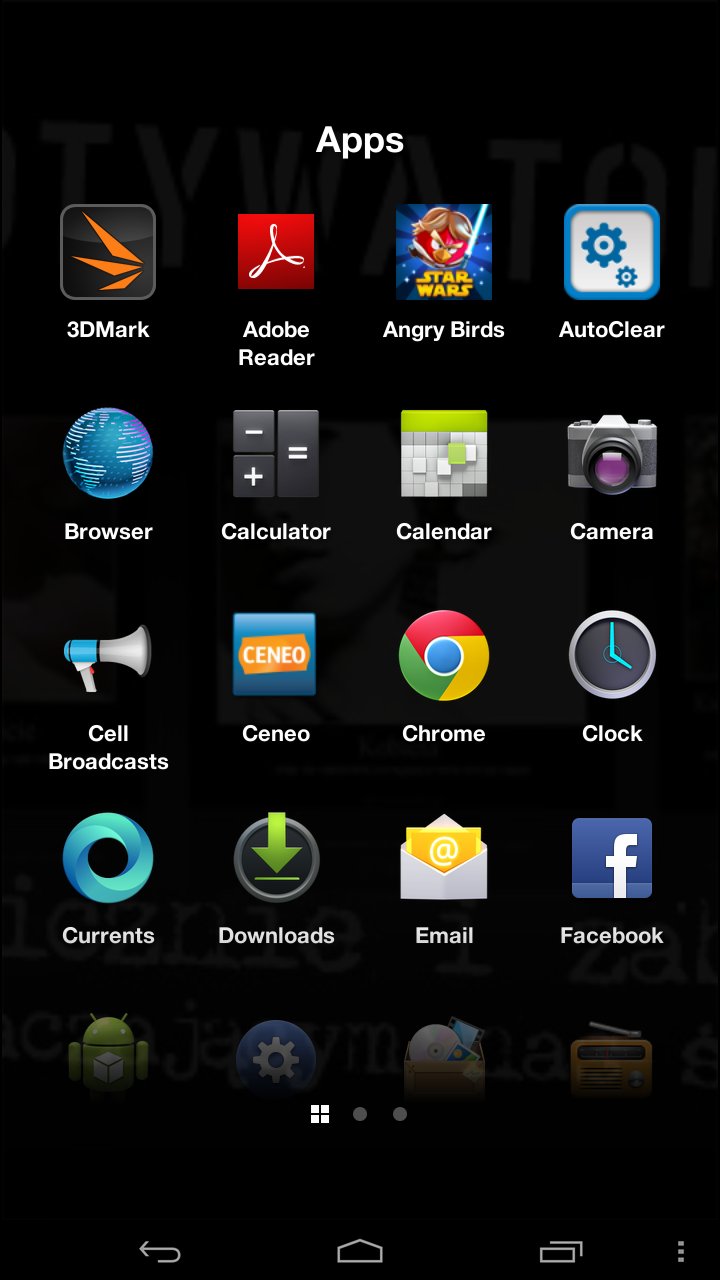
Task: Open the navigation bar overflow menu
Action: [x=681, y=1251]
